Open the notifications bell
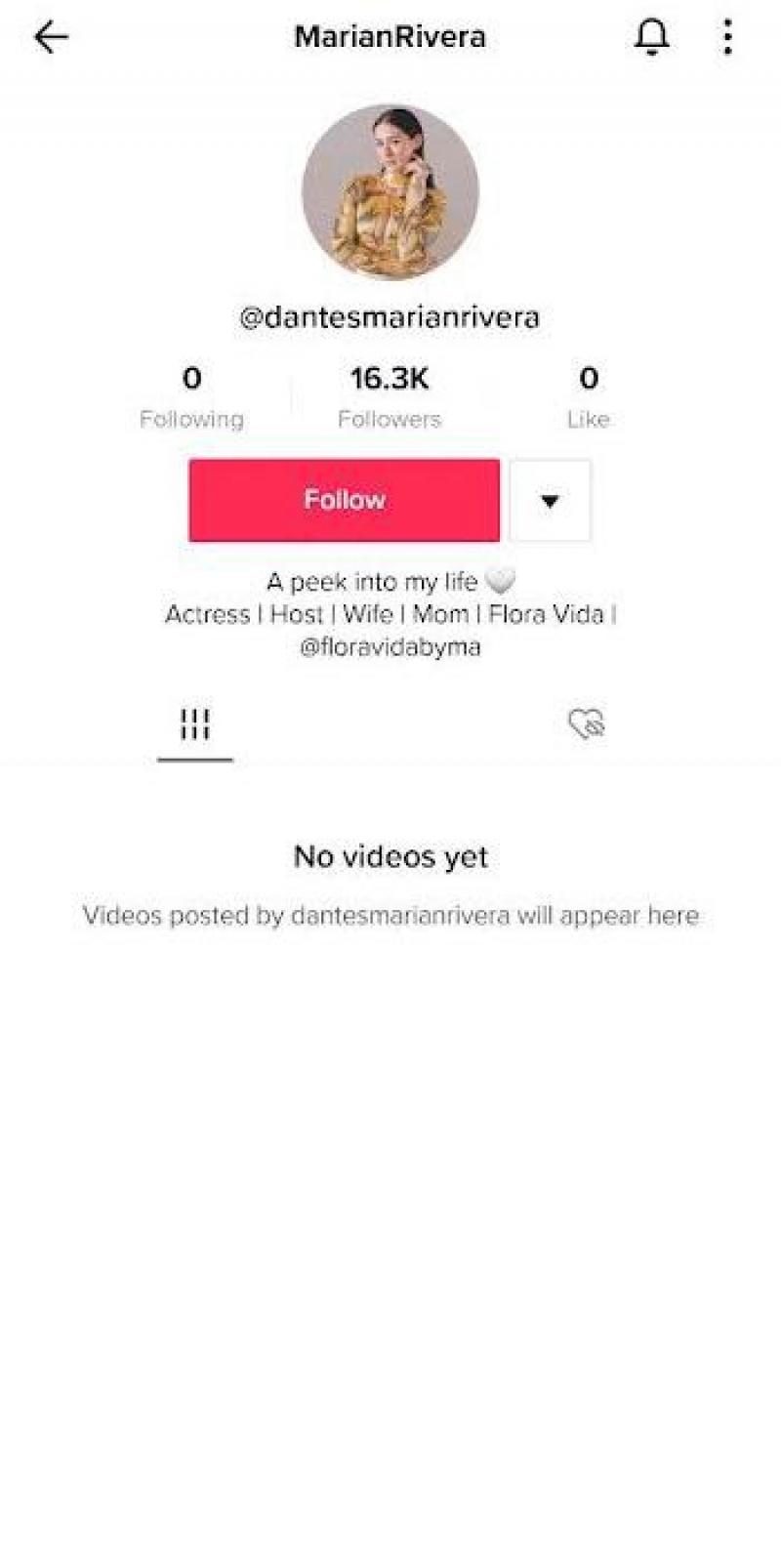This screenshot has width=781, height=1568. click(651, 37)
